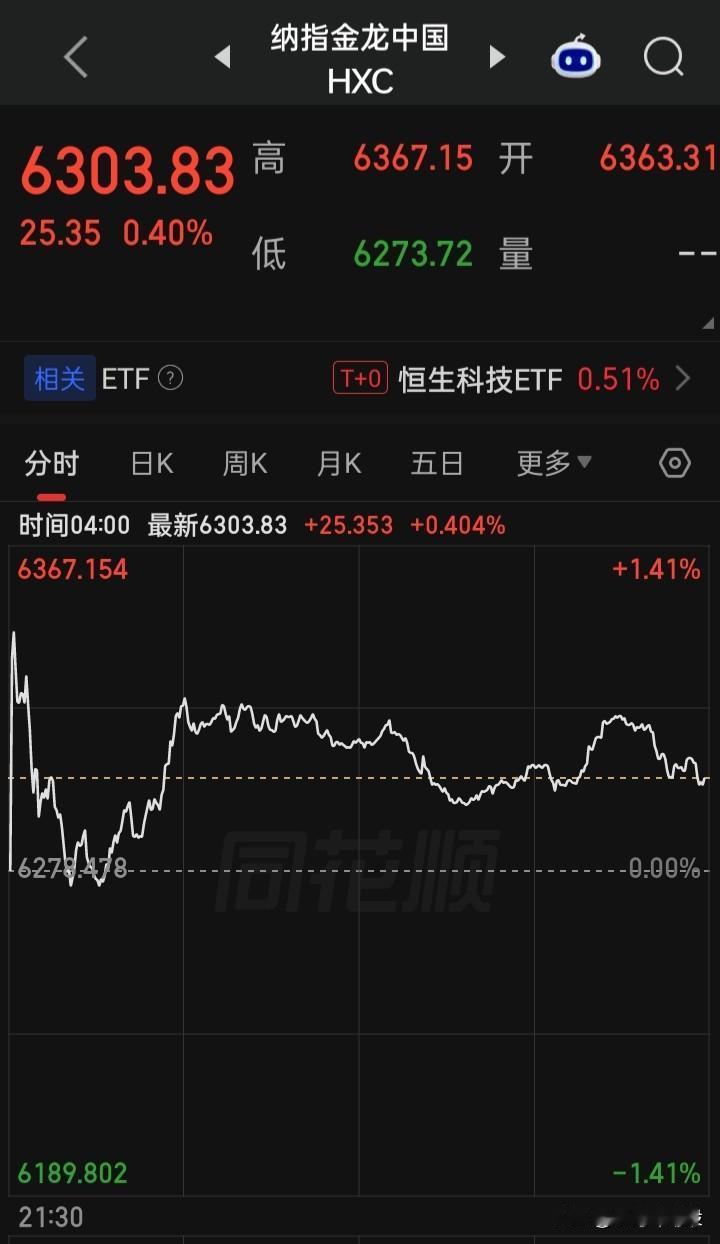
Task: Open the 恒生科技ETF row
Action: [x=512, y=379]
